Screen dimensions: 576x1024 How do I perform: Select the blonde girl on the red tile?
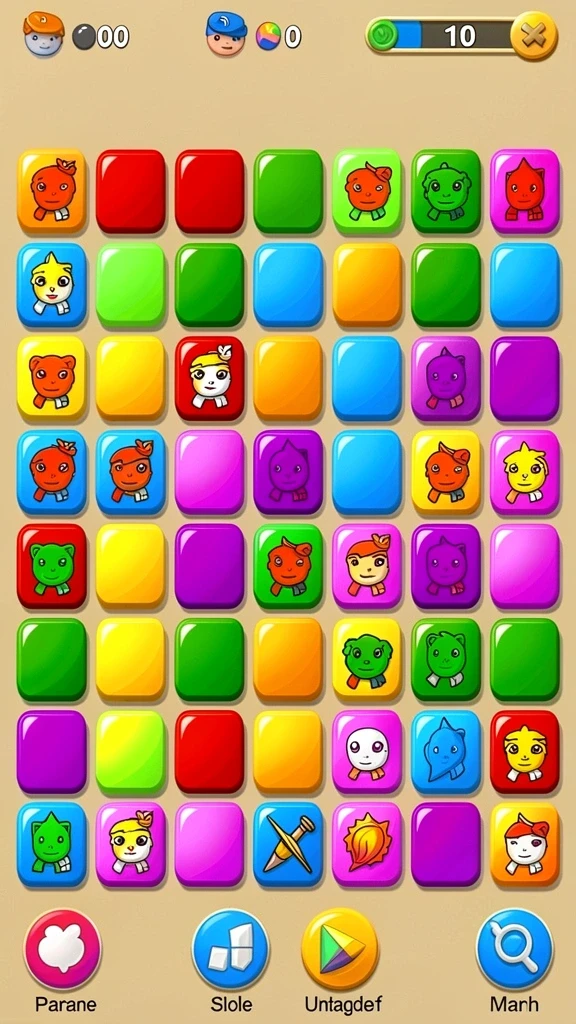coord(209,378)
